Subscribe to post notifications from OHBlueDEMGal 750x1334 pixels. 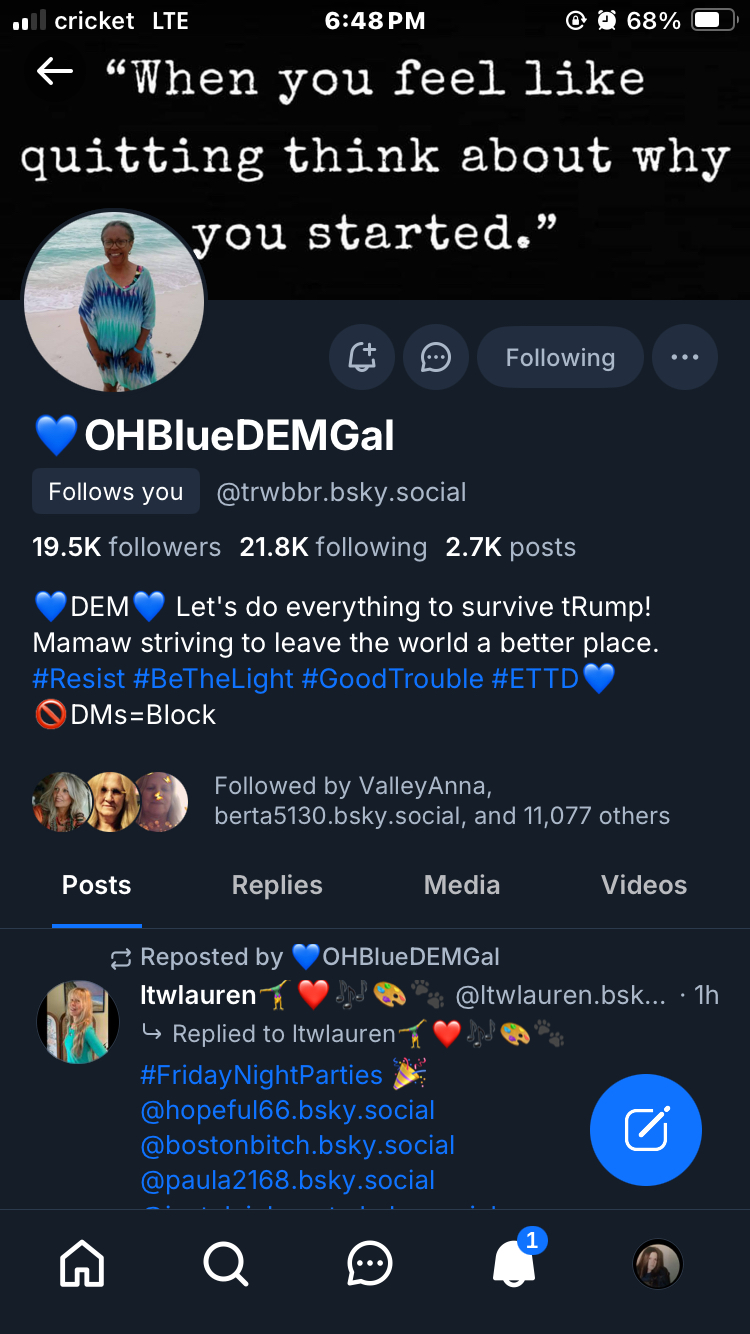pos(362,357)
